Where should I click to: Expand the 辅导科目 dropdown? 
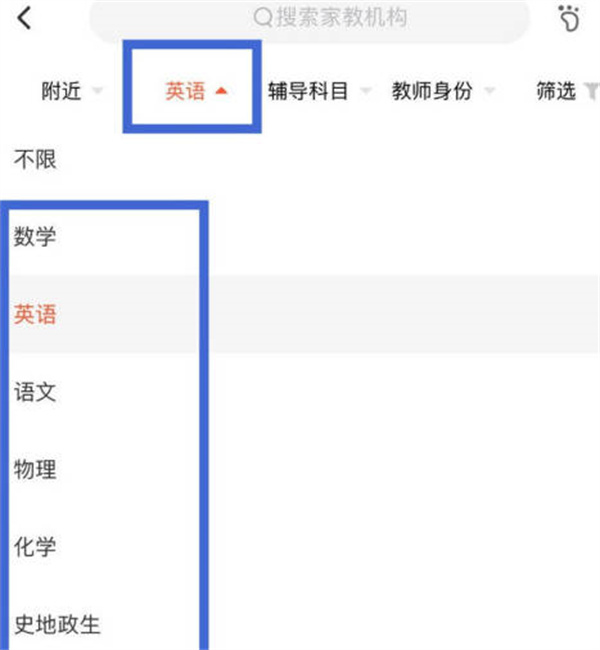tap(318, 92)
